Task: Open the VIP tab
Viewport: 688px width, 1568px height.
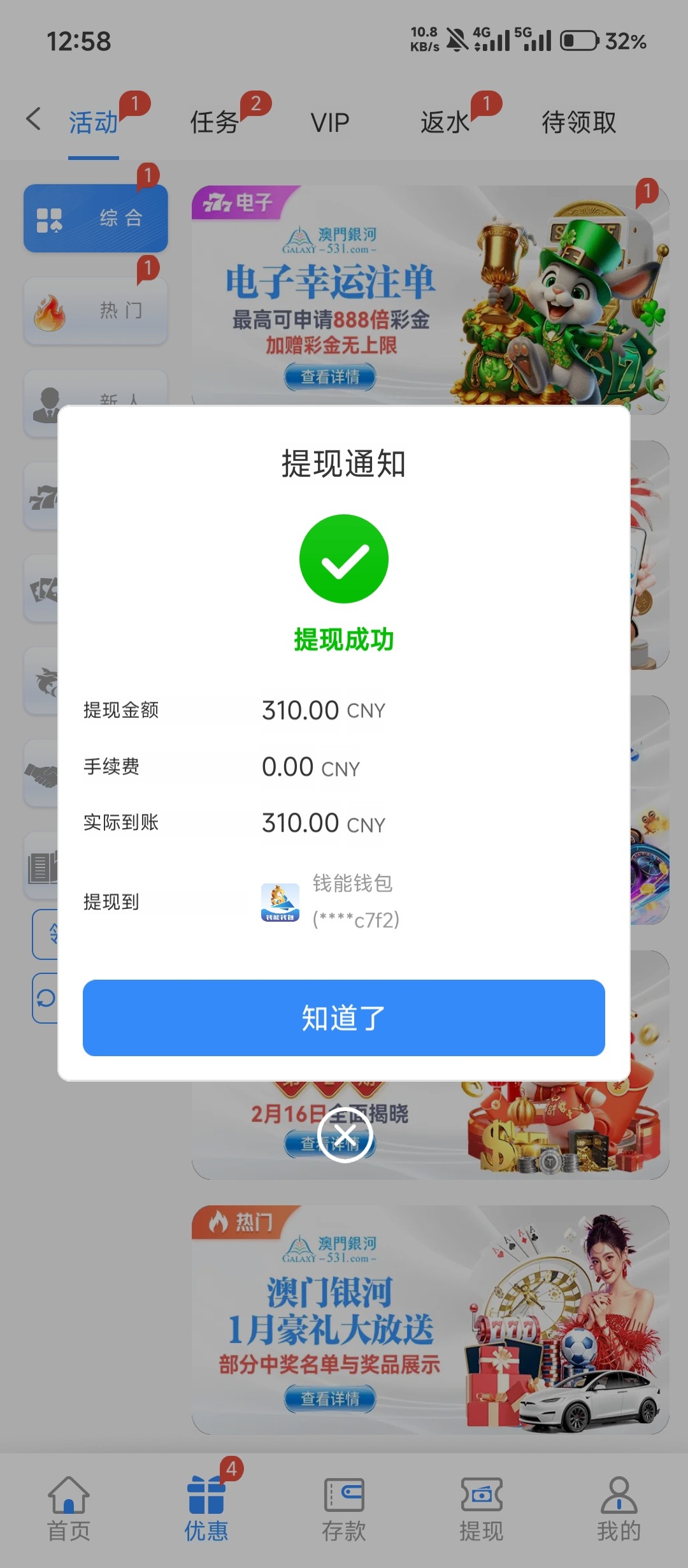Action: 330,122
